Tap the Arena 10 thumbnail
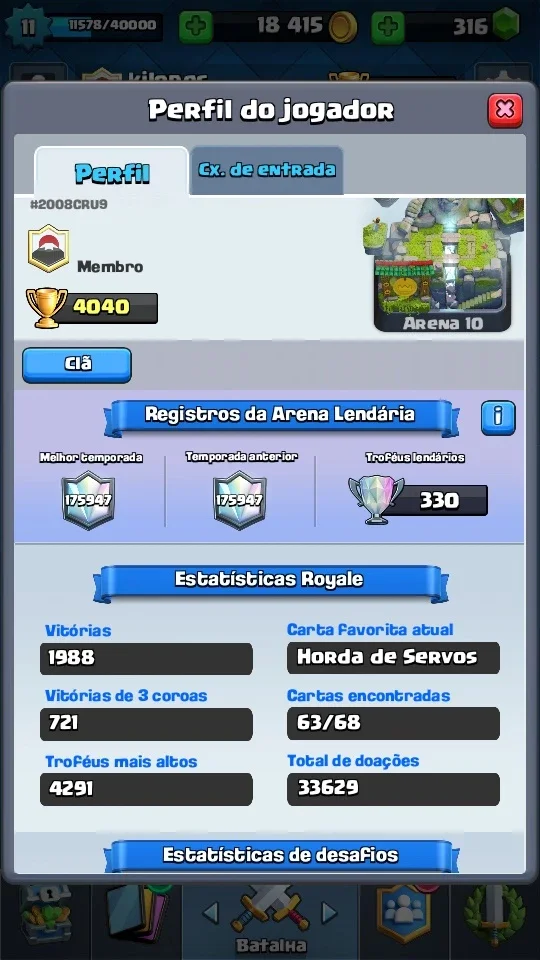 [443, 264]
